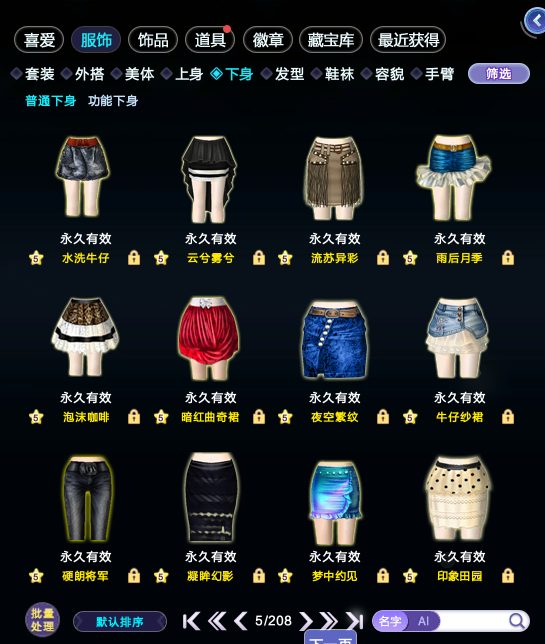Open the 筛选 filter button
Screen dimensions: 545x644
pos(499,74)
